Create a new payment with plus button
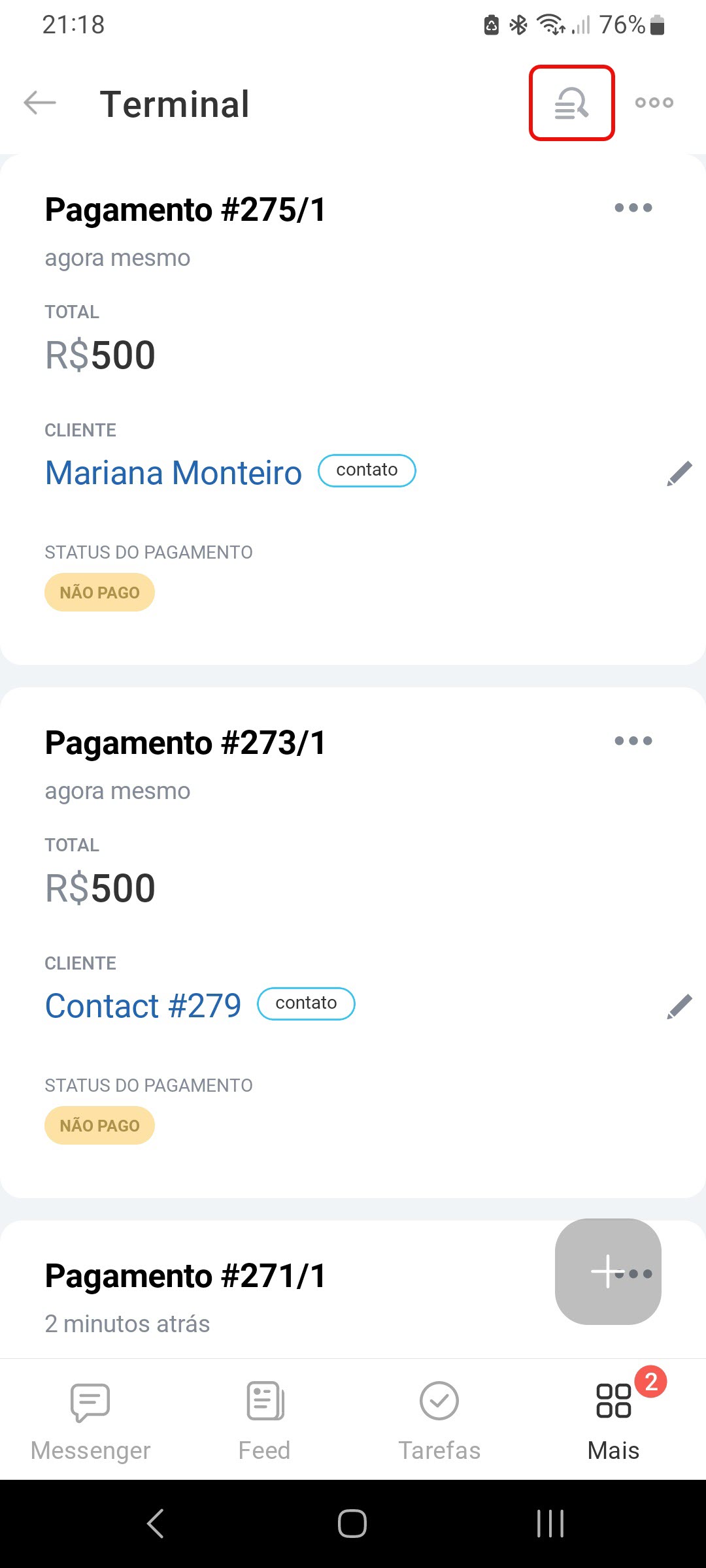Screen dimensions: 706x1568 [608, 1271]
